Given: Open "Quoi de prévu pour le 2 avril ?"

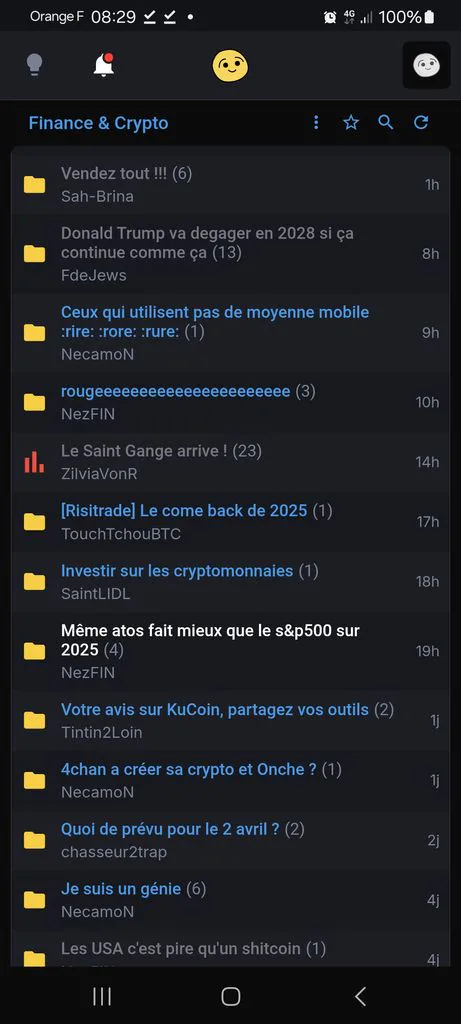Looking at the screenshot, I should tap(230, 840).
